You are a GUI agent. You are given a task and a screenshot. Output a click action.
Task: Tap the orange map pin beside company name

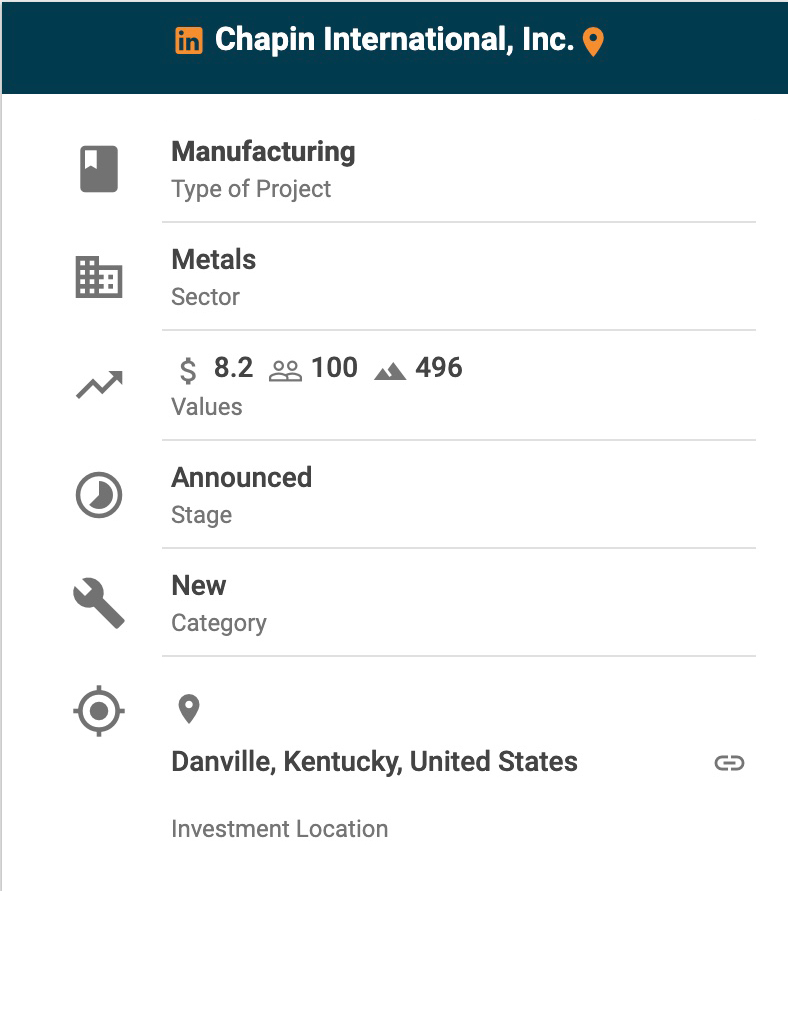click(x=593, y=42)
